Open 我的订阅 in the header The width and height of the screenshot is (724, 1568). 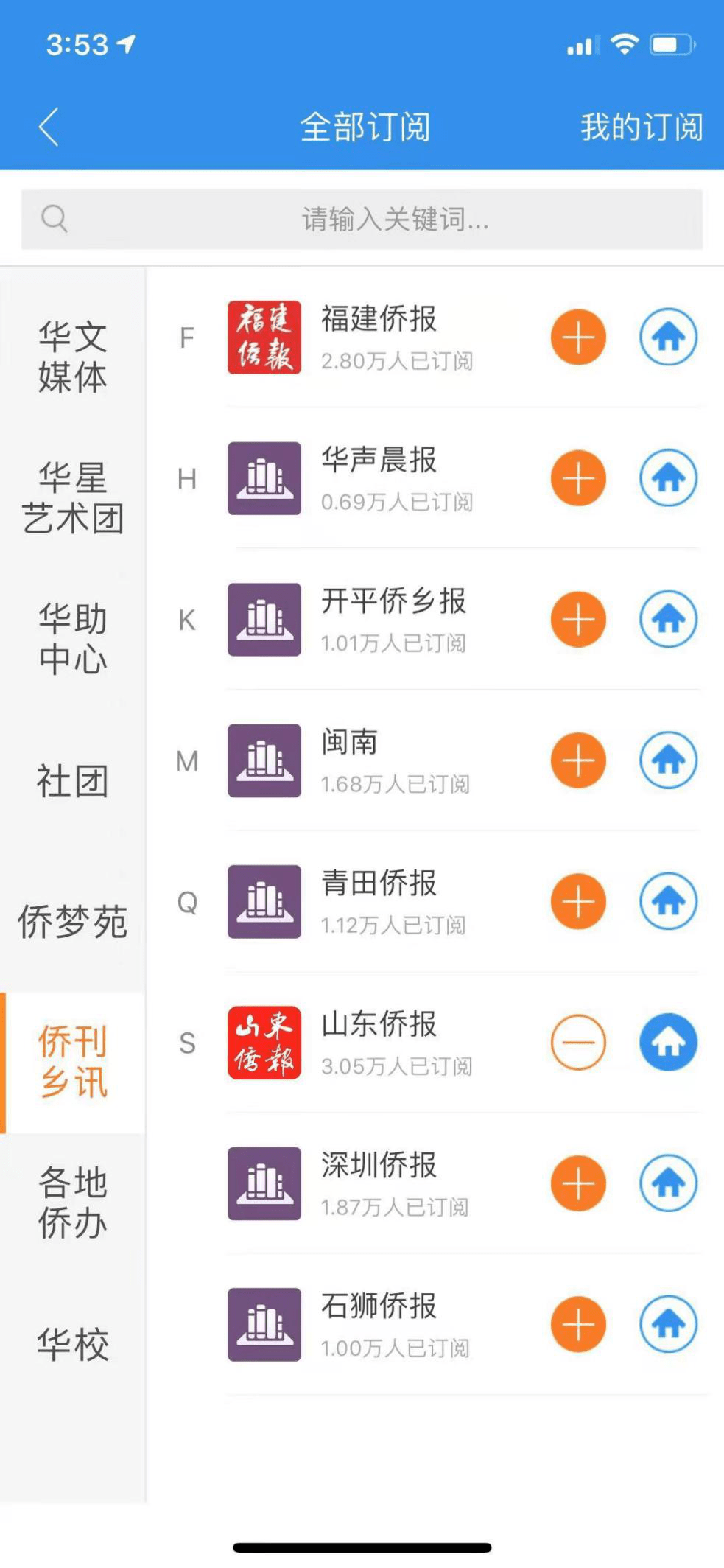point(642,127)
